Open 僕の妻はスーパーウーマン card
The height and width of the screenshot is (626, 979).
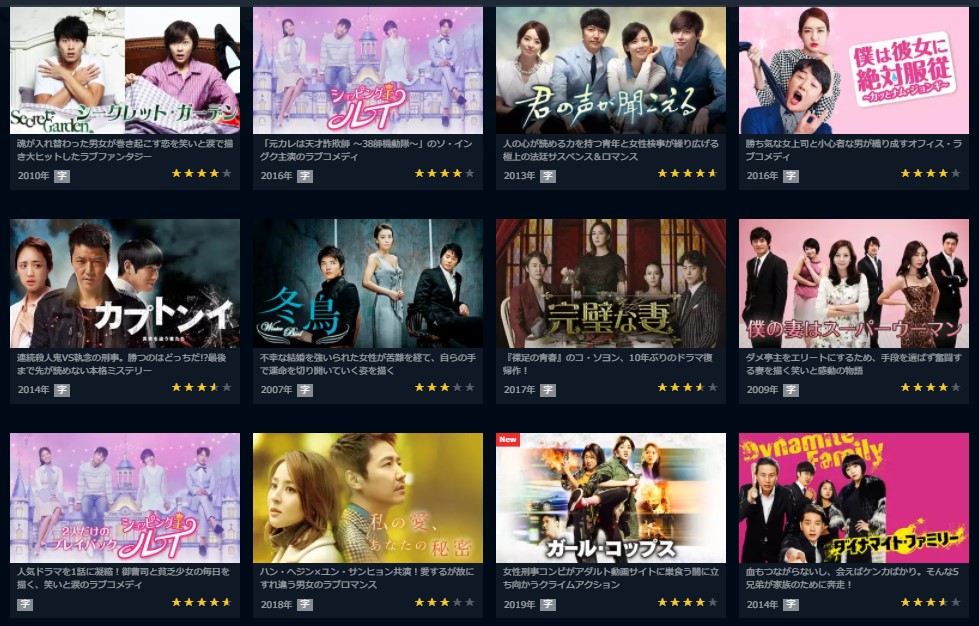click(x=854, y=284)
